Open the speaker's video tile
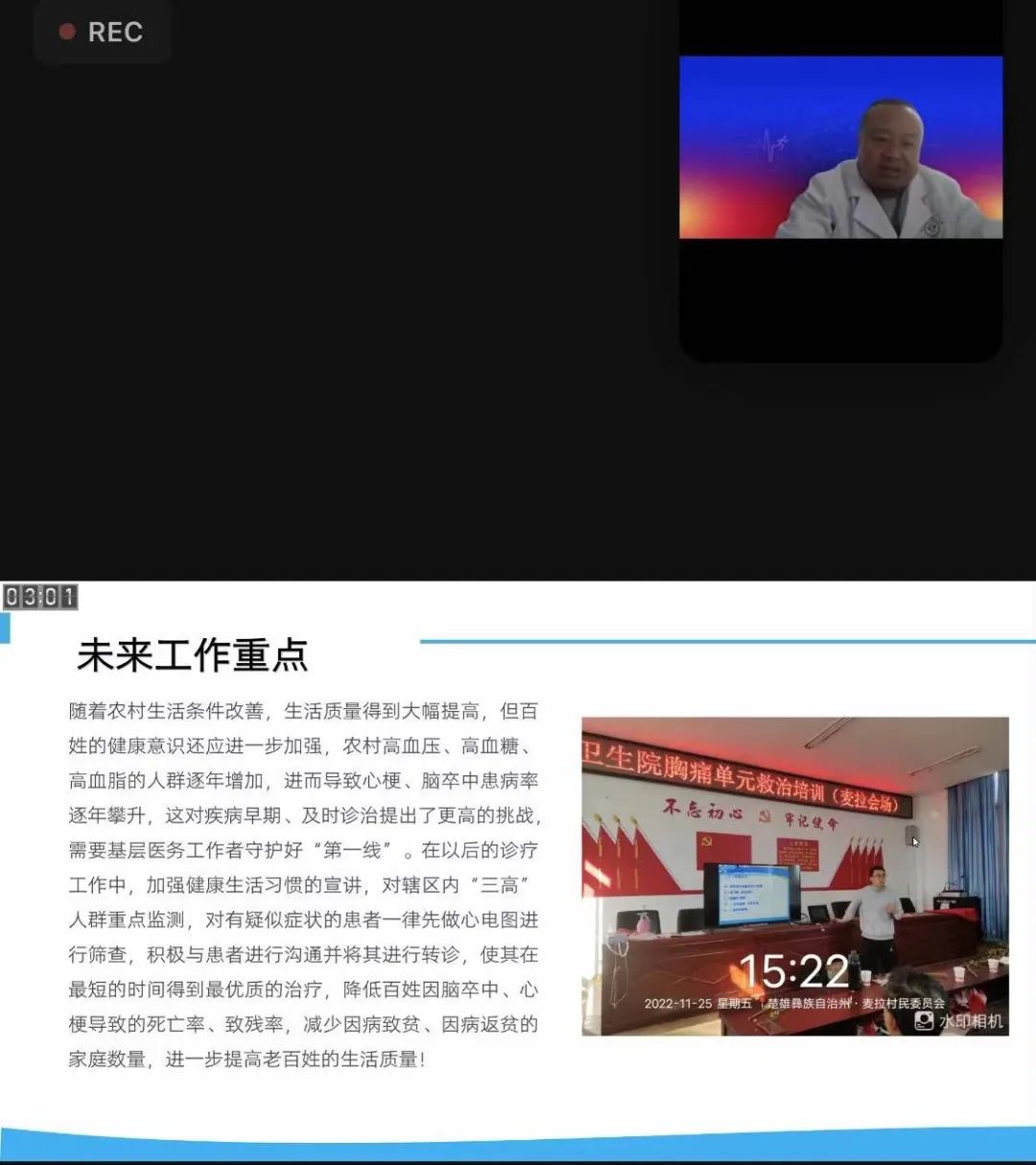This screenshot has width=1036, height=1165. pyautogui.click(x=840, y=148)
